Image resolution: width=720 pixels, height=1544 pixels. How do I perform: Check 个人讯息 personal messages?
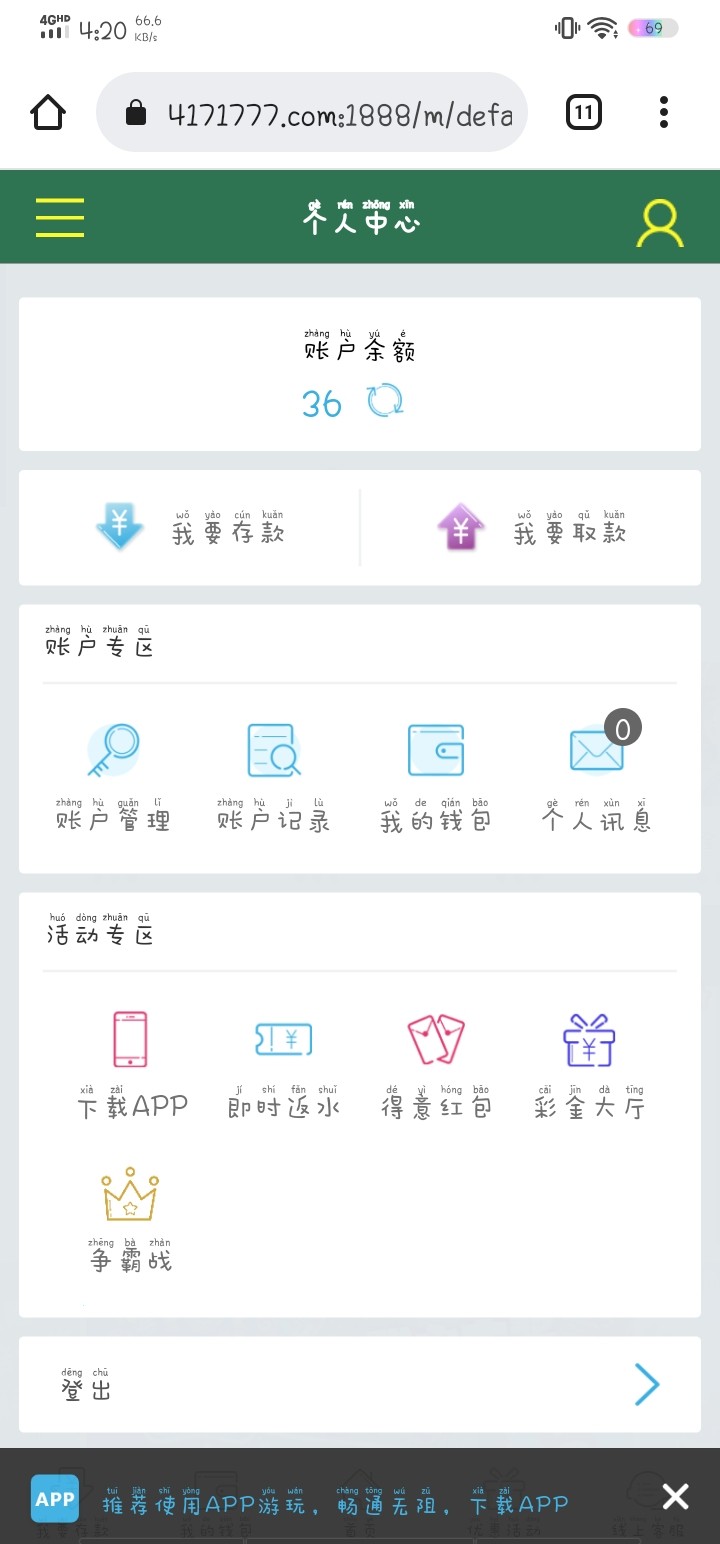click(597, 777)
